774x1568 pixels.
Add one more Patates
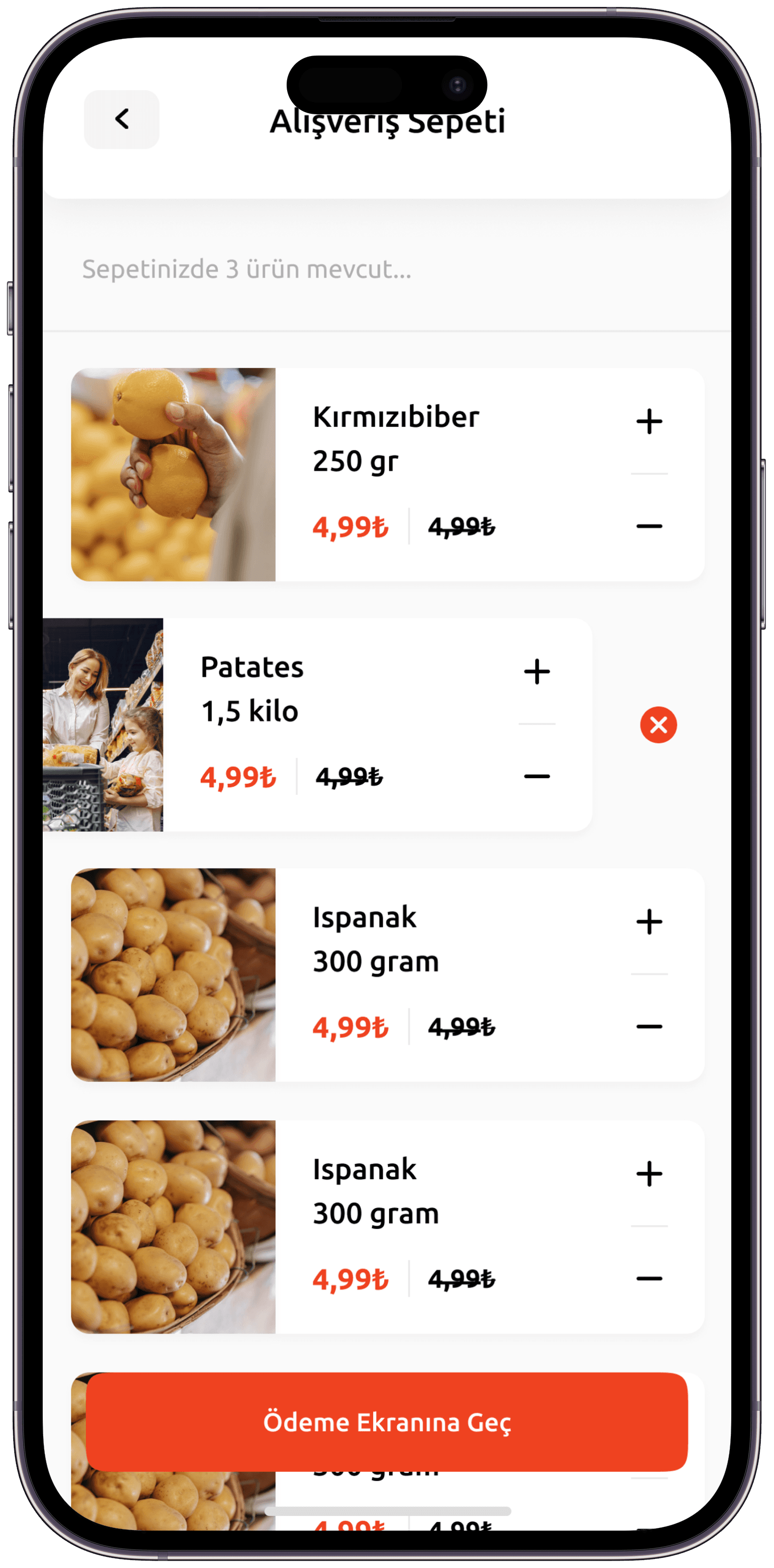point(536,671)
